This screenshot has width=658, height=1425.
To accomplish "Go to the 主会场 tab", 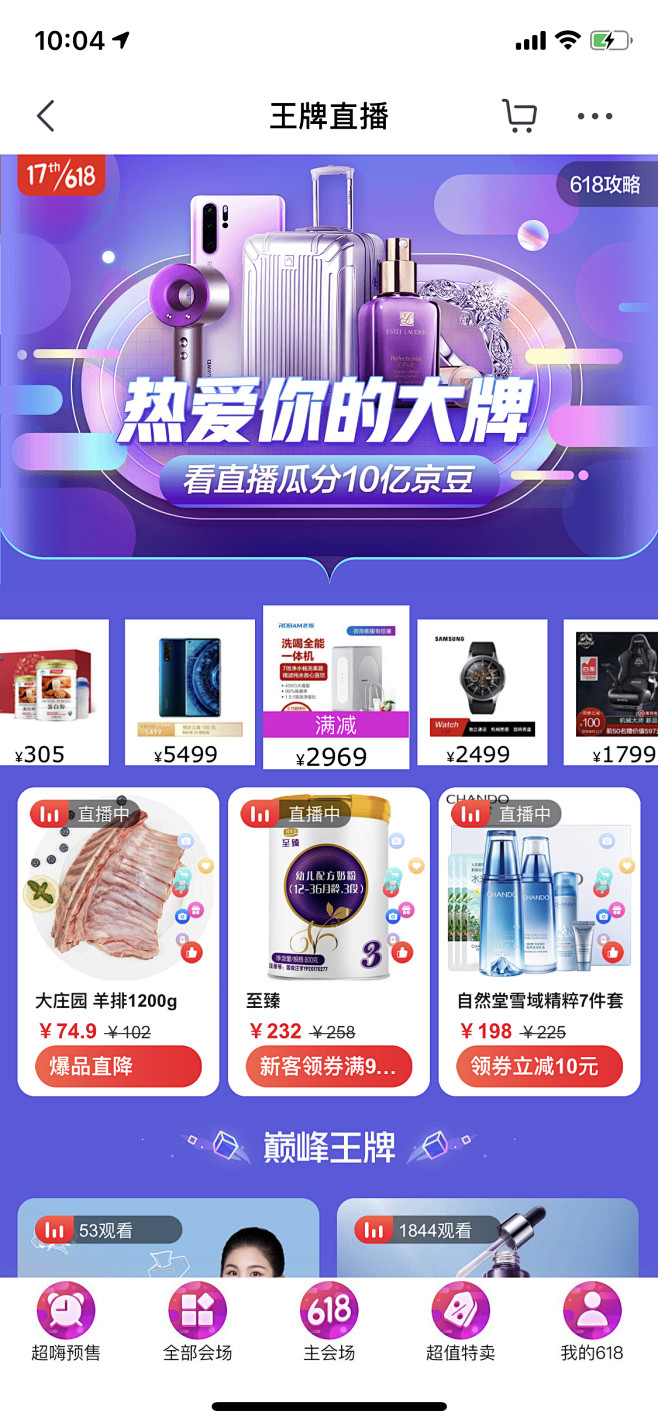I will tap(329, 1323).
